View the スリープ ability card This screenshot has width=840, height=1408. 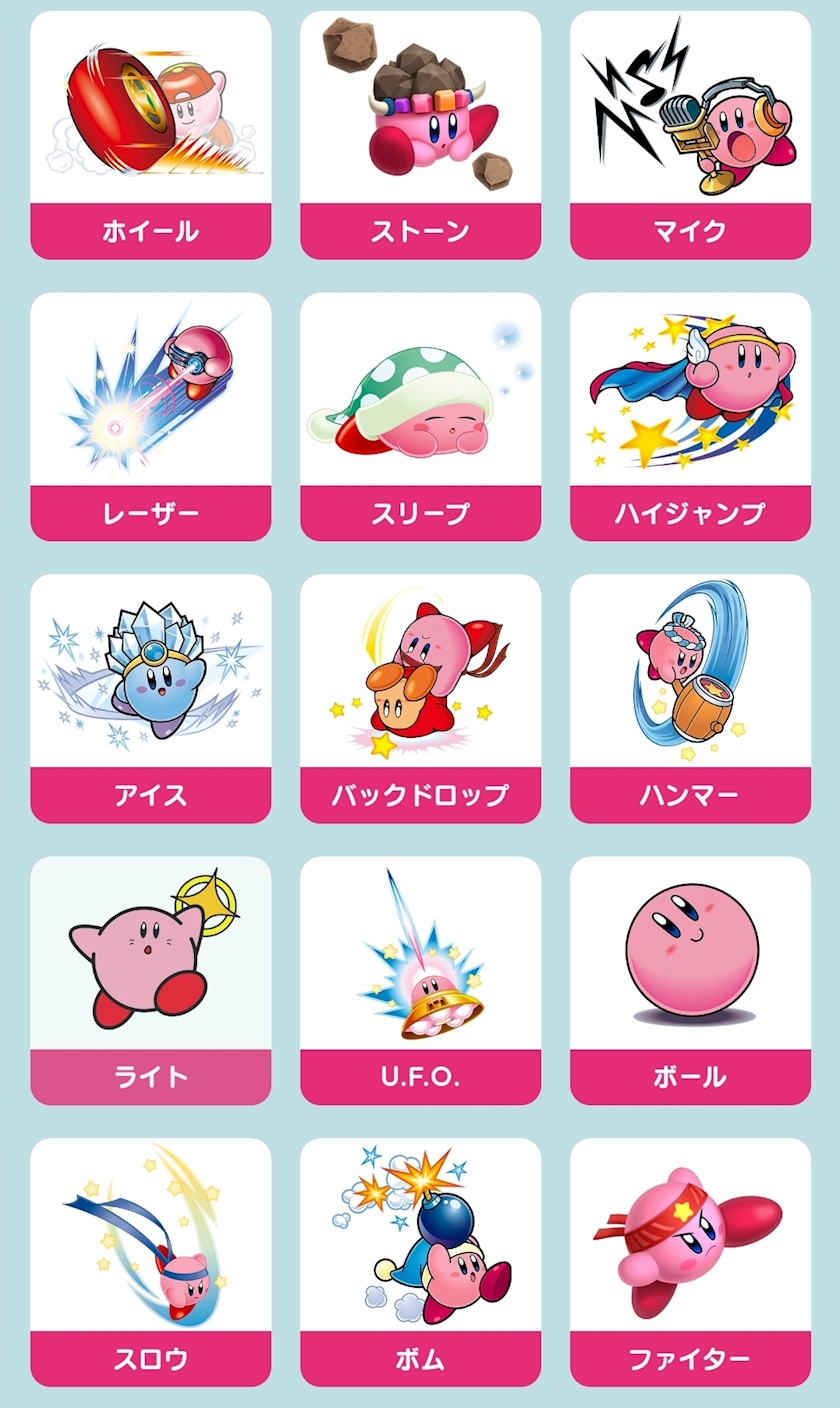click(x=421, y=417)
